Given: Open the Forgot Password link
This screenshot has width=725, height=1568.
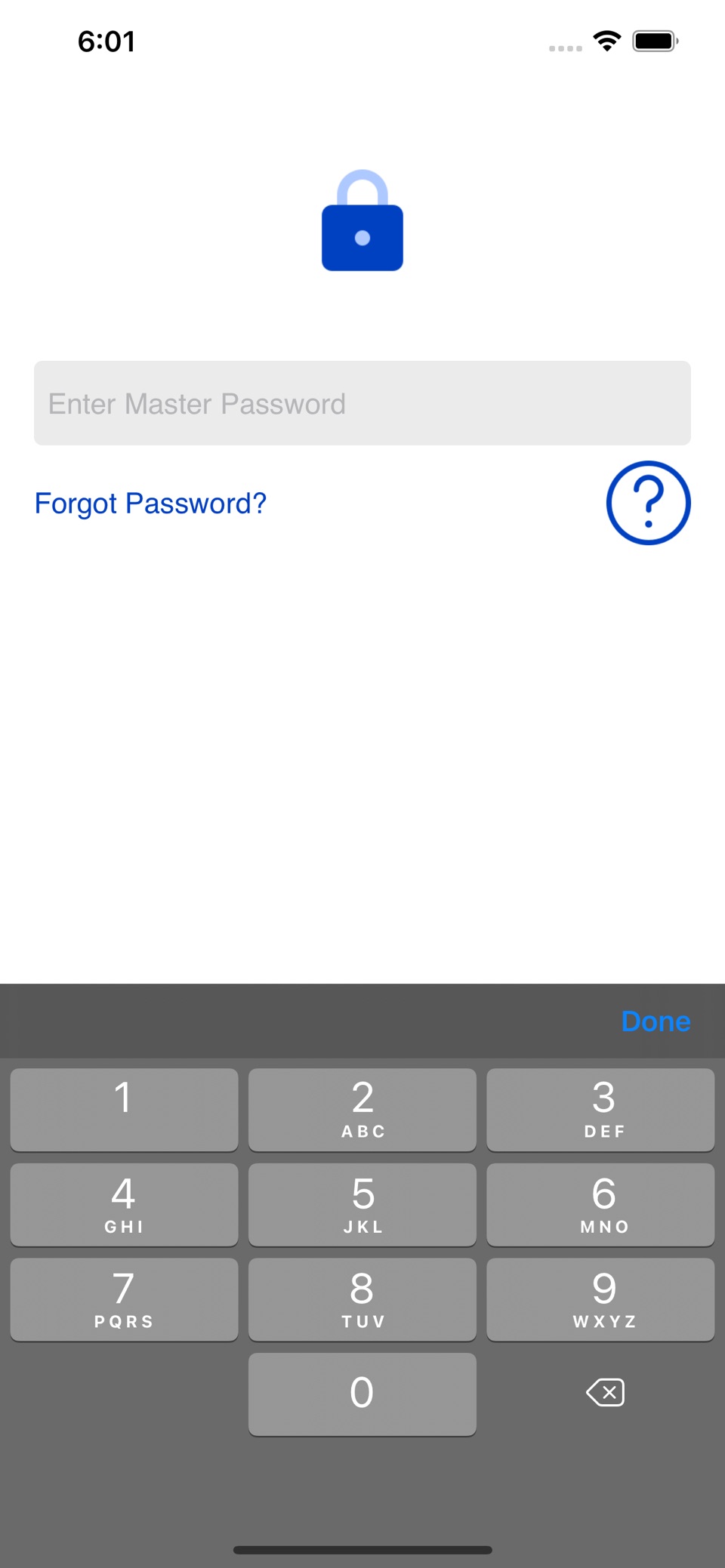Looking at the screenshot, I should (151, 504).
